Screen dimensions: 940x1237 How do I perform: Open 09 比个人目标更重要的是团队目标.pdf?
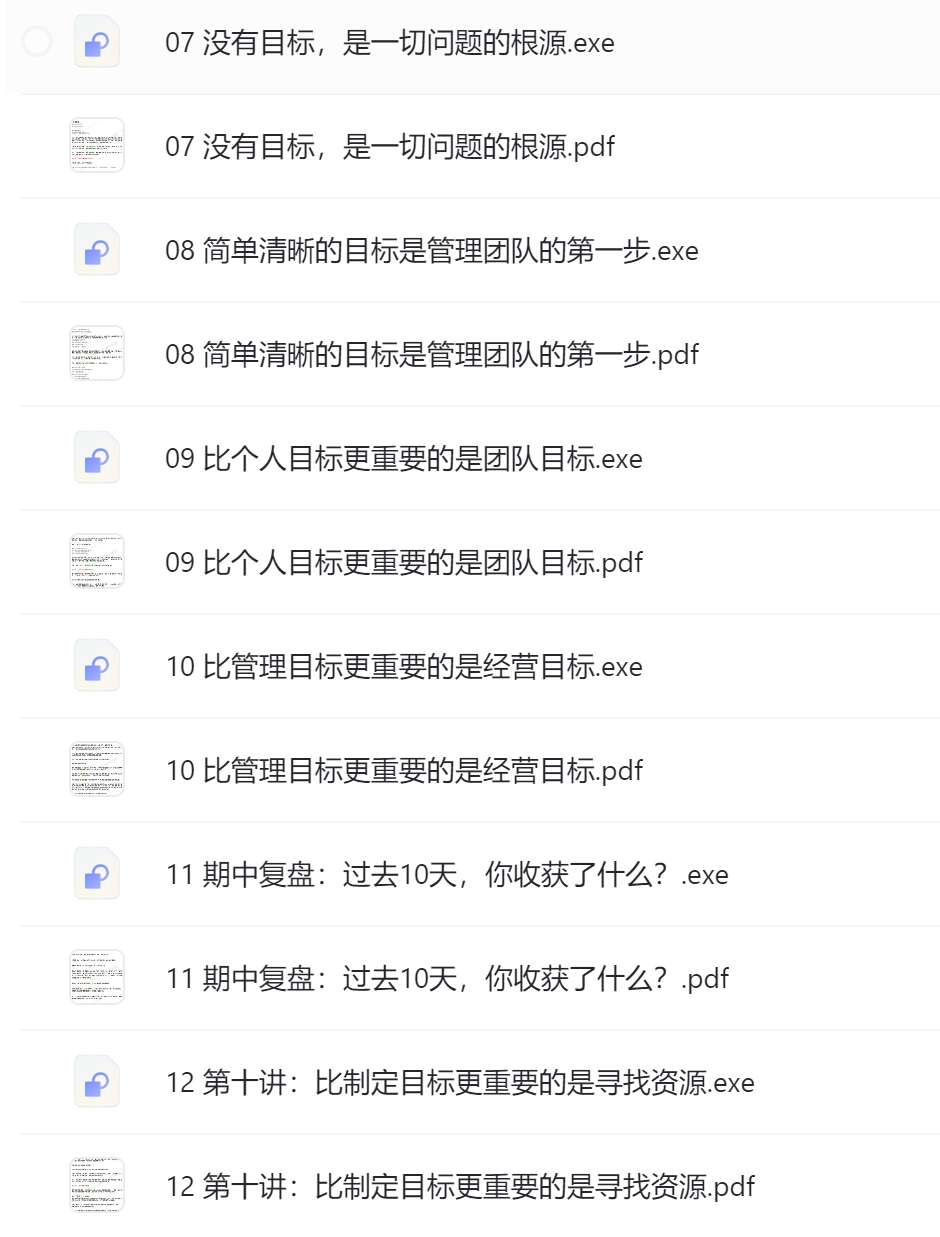403,563
